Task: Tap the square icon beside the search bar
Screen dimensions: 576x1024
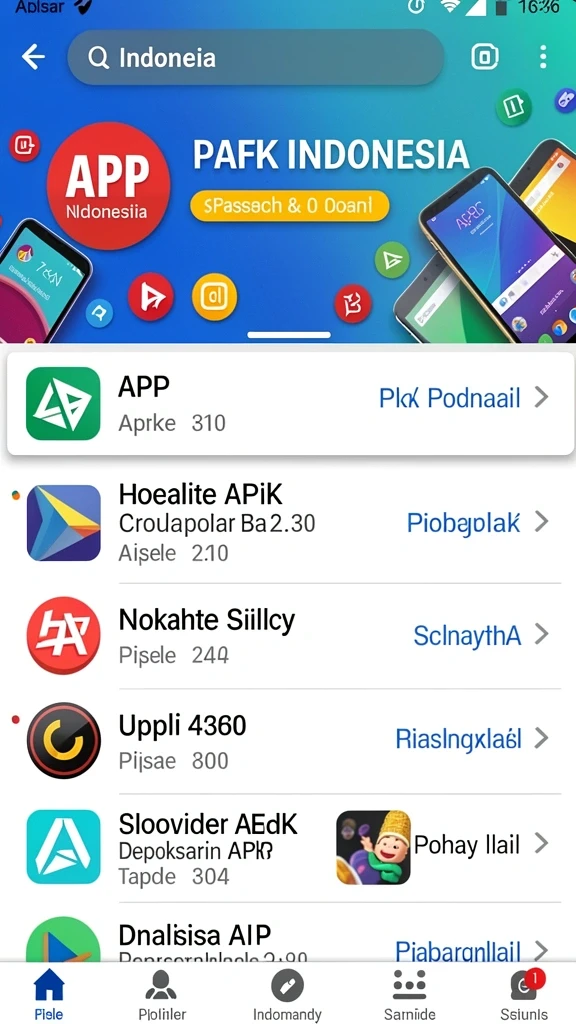Action: coord(485,57)
